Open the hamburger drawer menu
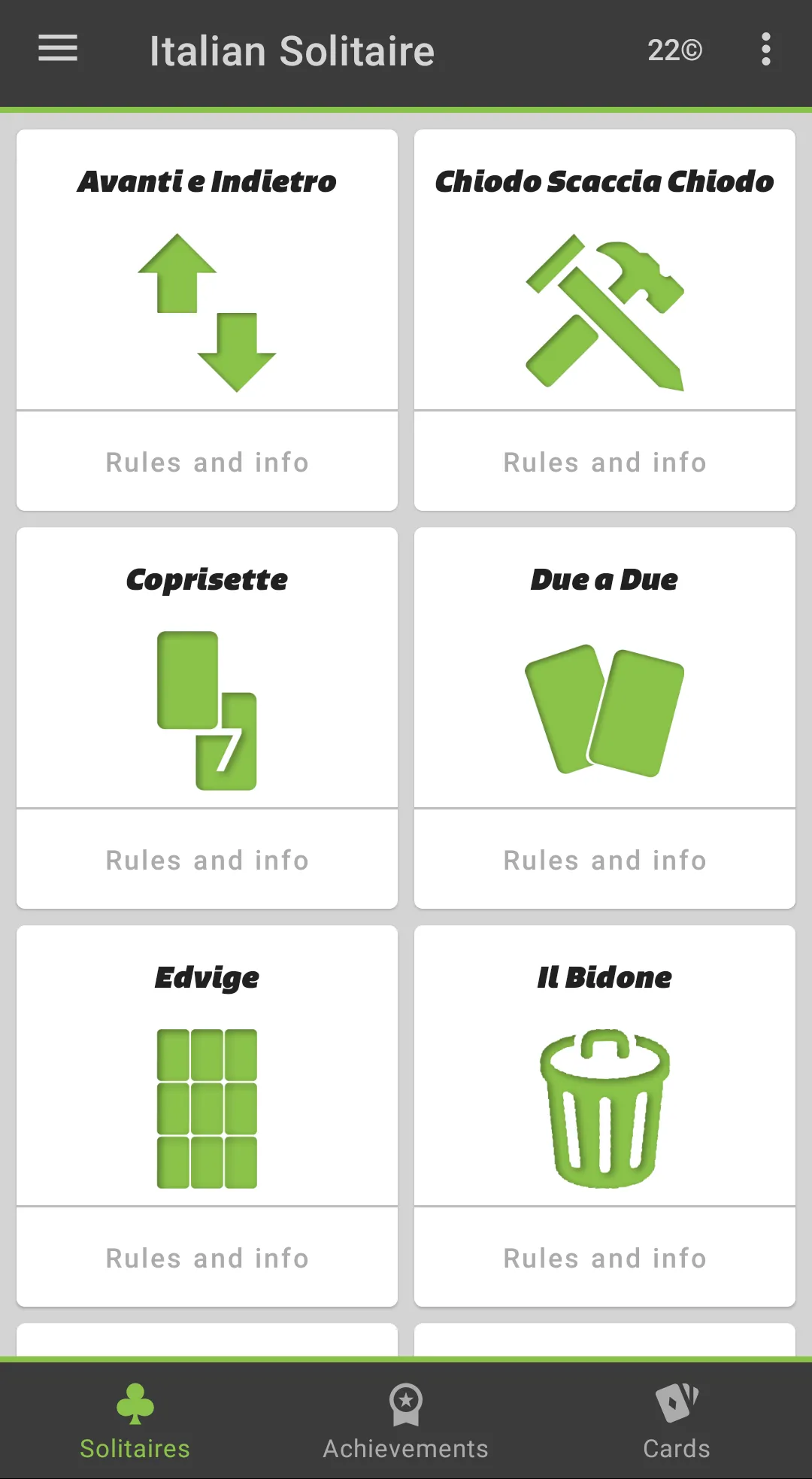This screenshot has width=812, height=1479. click(58, 49)
